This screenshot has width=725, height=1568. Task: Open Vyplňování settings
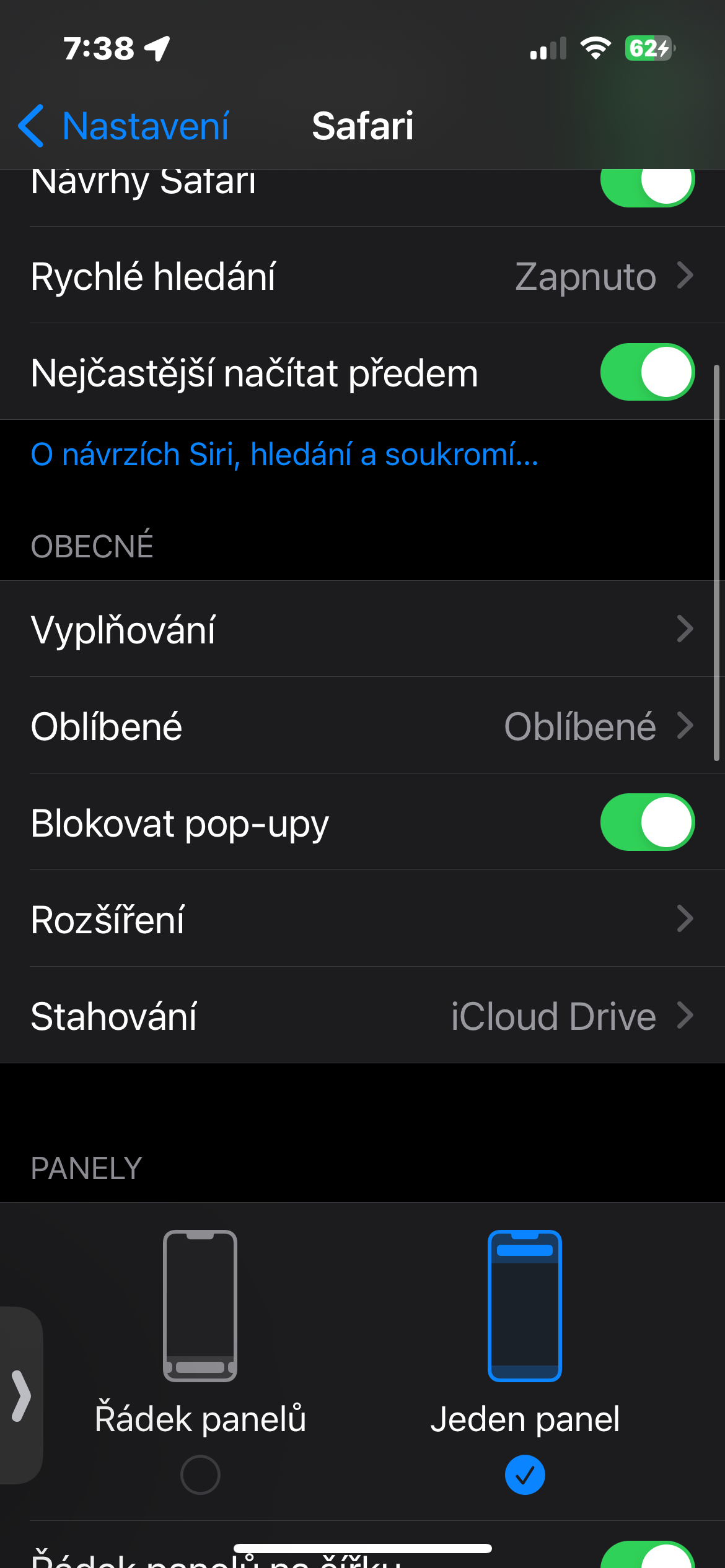(x=362, y=630)
